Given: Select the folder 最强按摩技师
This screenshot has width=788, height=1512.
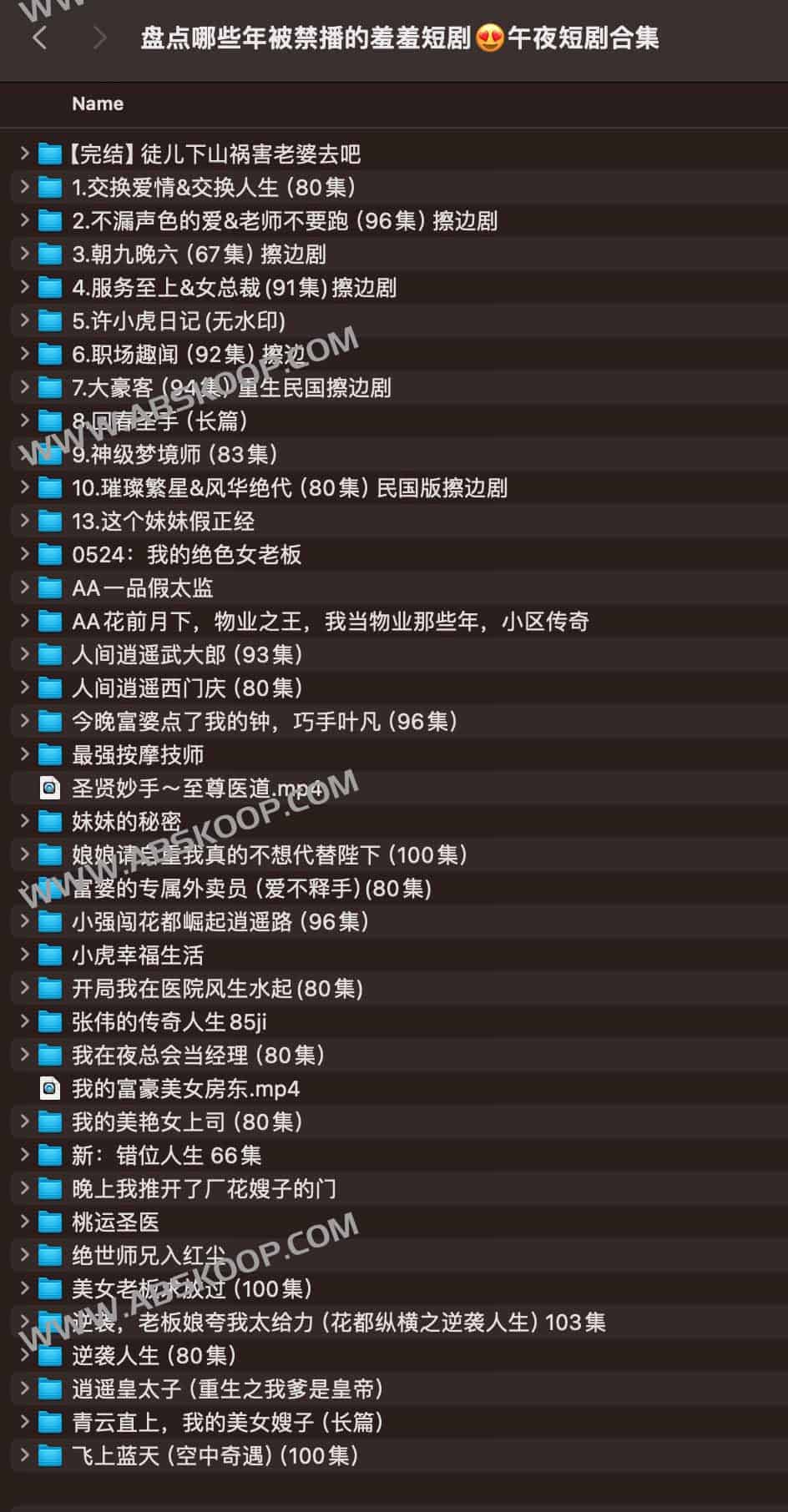Looking at the screenshot, I should (138, 755).
